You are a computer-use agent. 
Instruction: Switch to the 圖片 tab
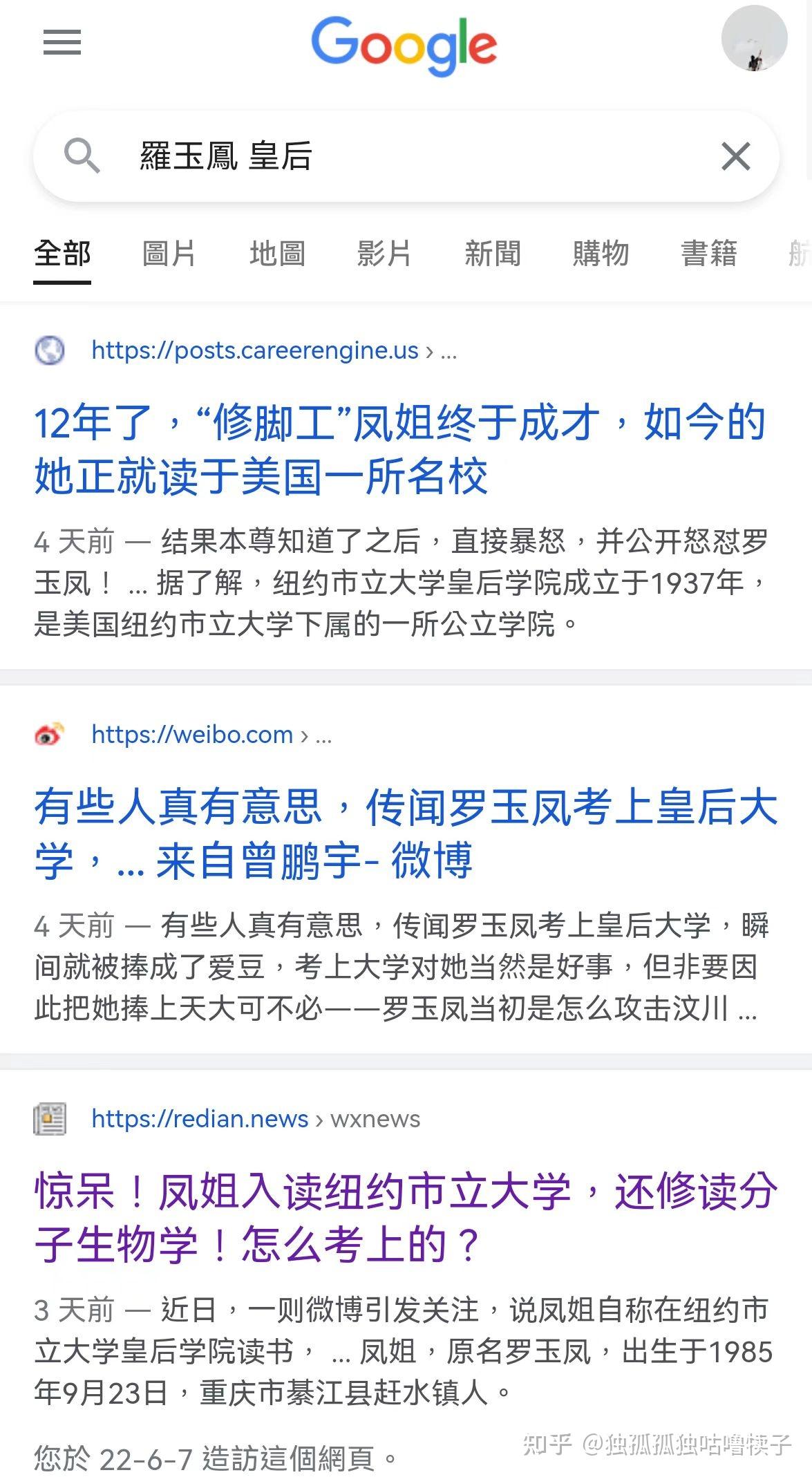pos(169,254)
